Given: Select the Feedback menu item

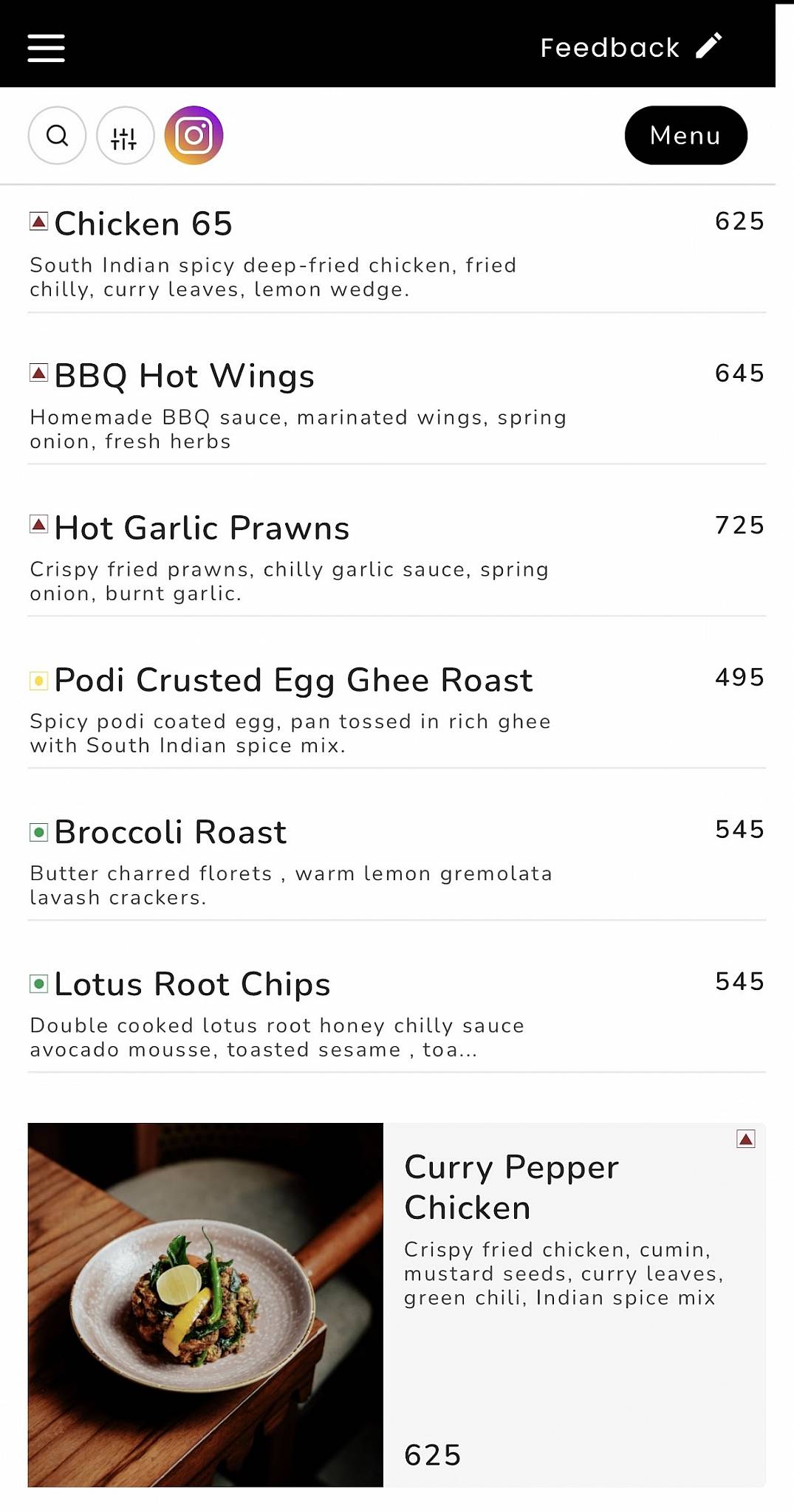Looking at the screenshot, I should [610, 46].
